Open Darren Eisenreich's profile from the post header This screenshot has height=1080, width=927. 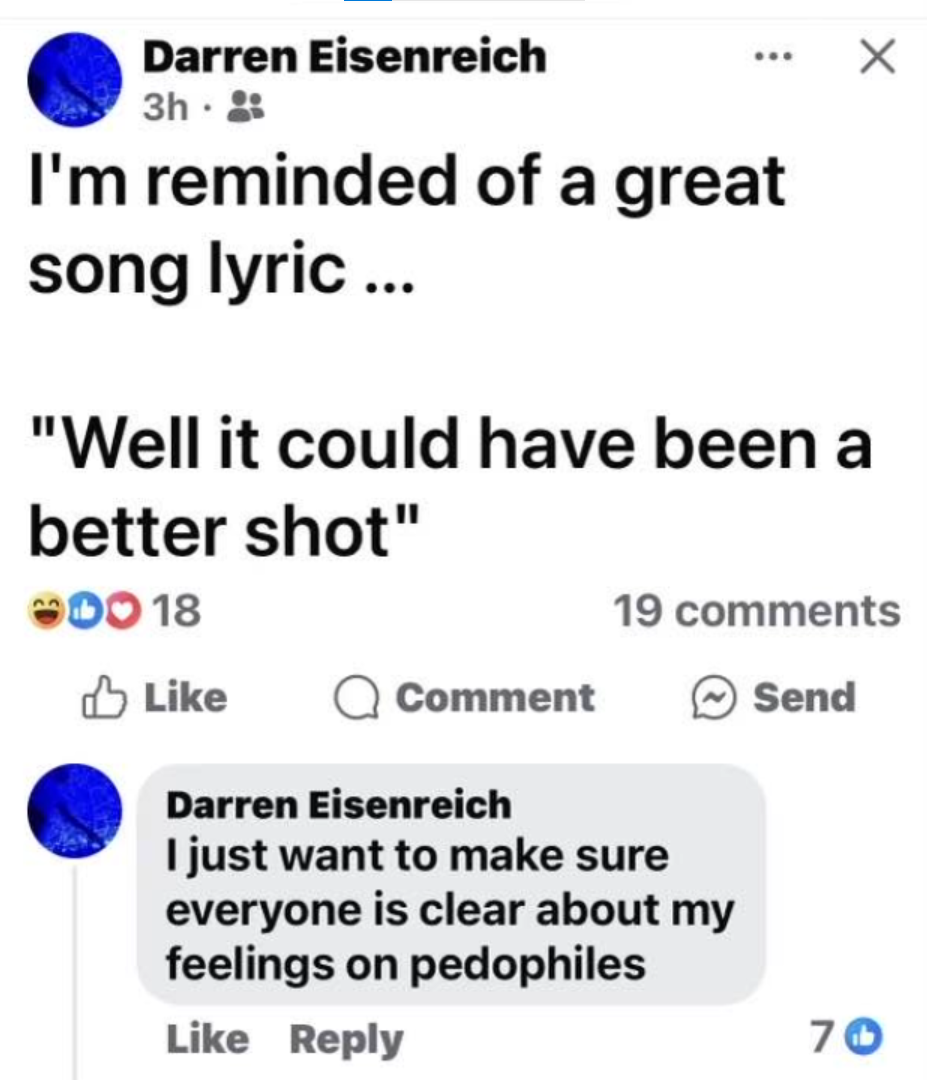coord(344,57)
